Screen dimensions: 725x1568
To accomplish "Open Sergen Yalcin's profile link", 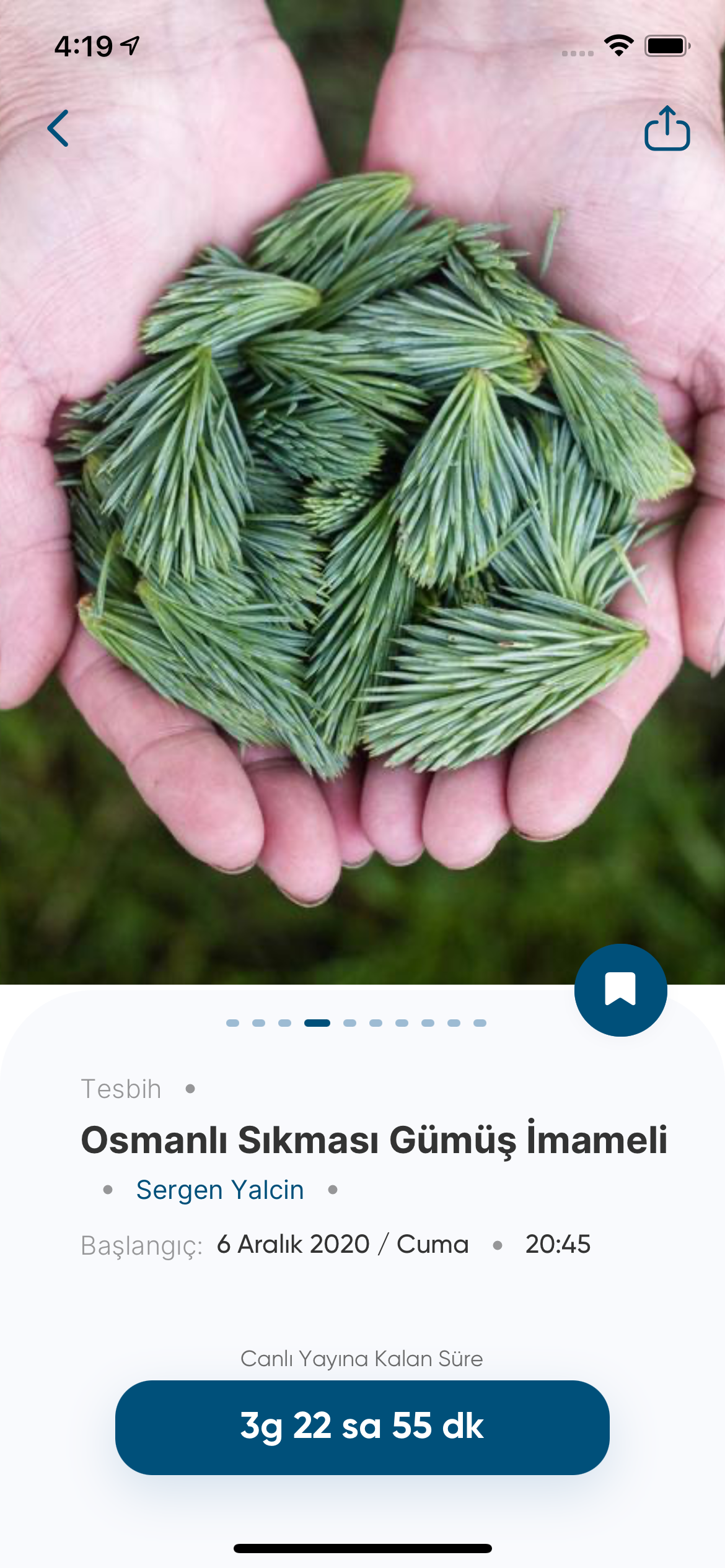I will pyautogui.click(x=220, y=1190).
